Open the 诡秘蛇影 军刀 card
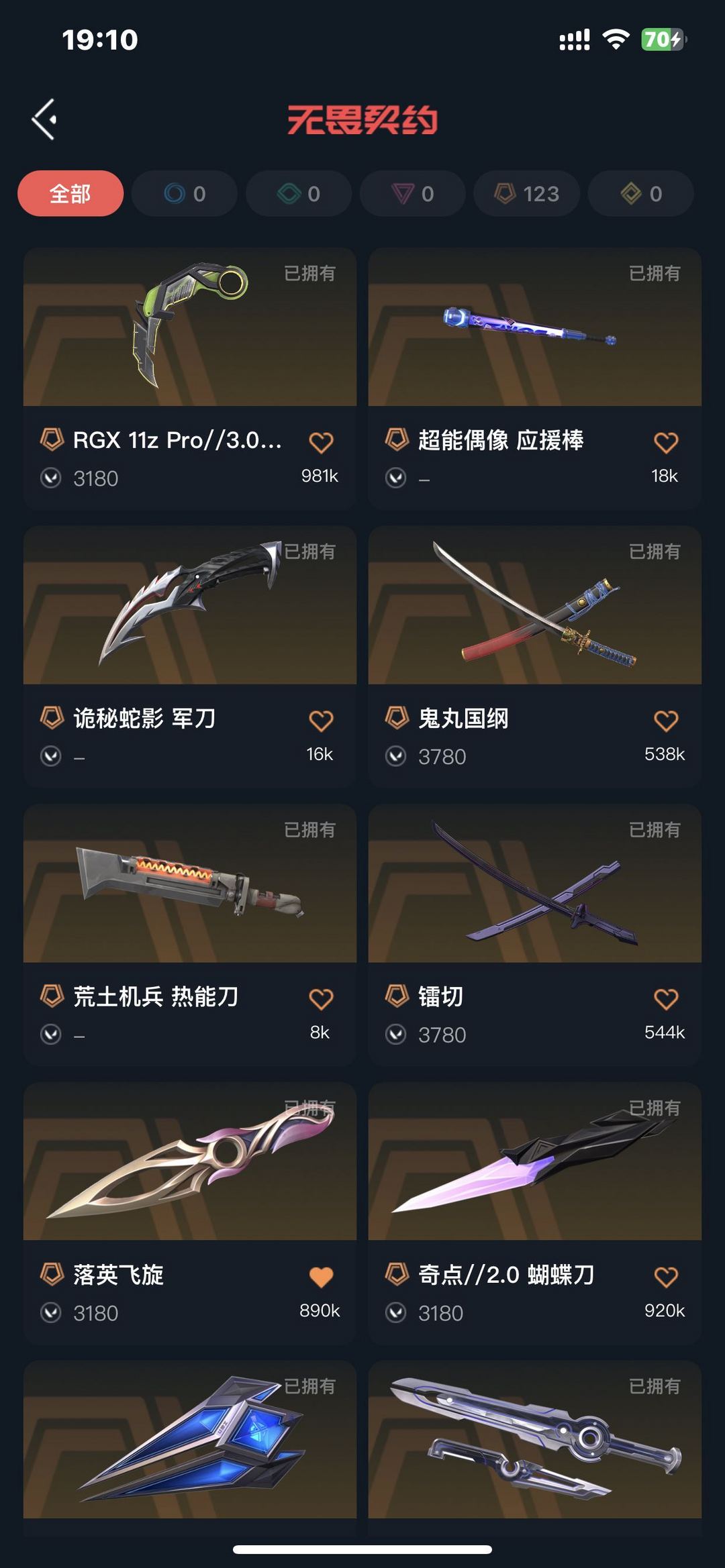Viewport: 725px width, 1568px height. [x=190, y=657]
